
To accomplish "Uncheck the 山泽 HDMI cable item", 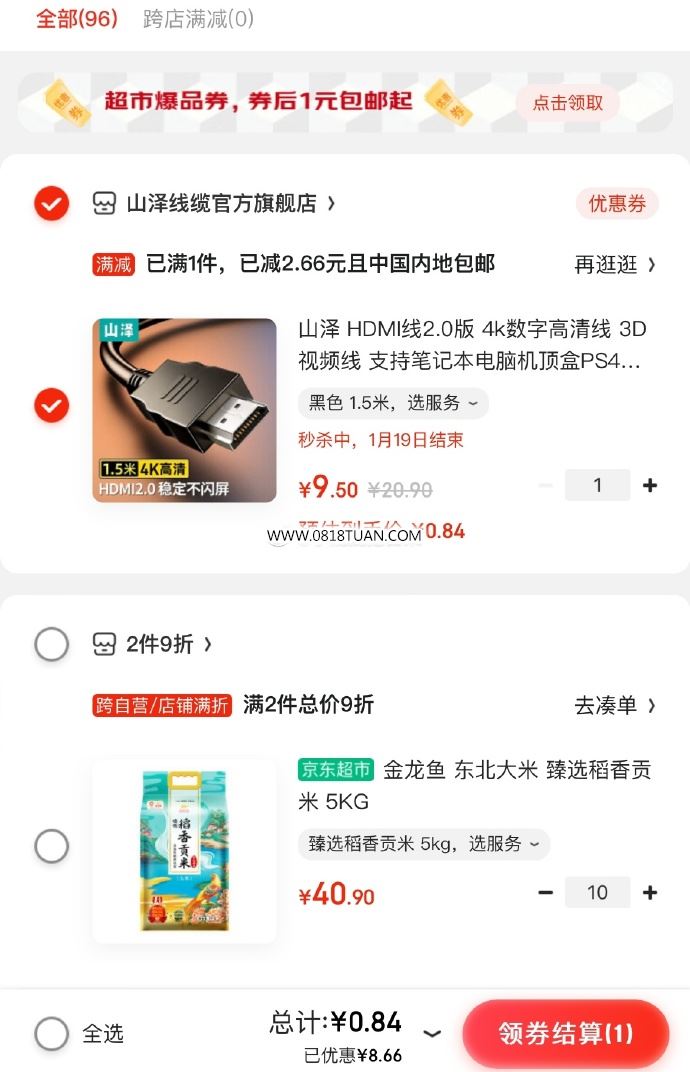I will pyautogui.click(x=51, y=405).
